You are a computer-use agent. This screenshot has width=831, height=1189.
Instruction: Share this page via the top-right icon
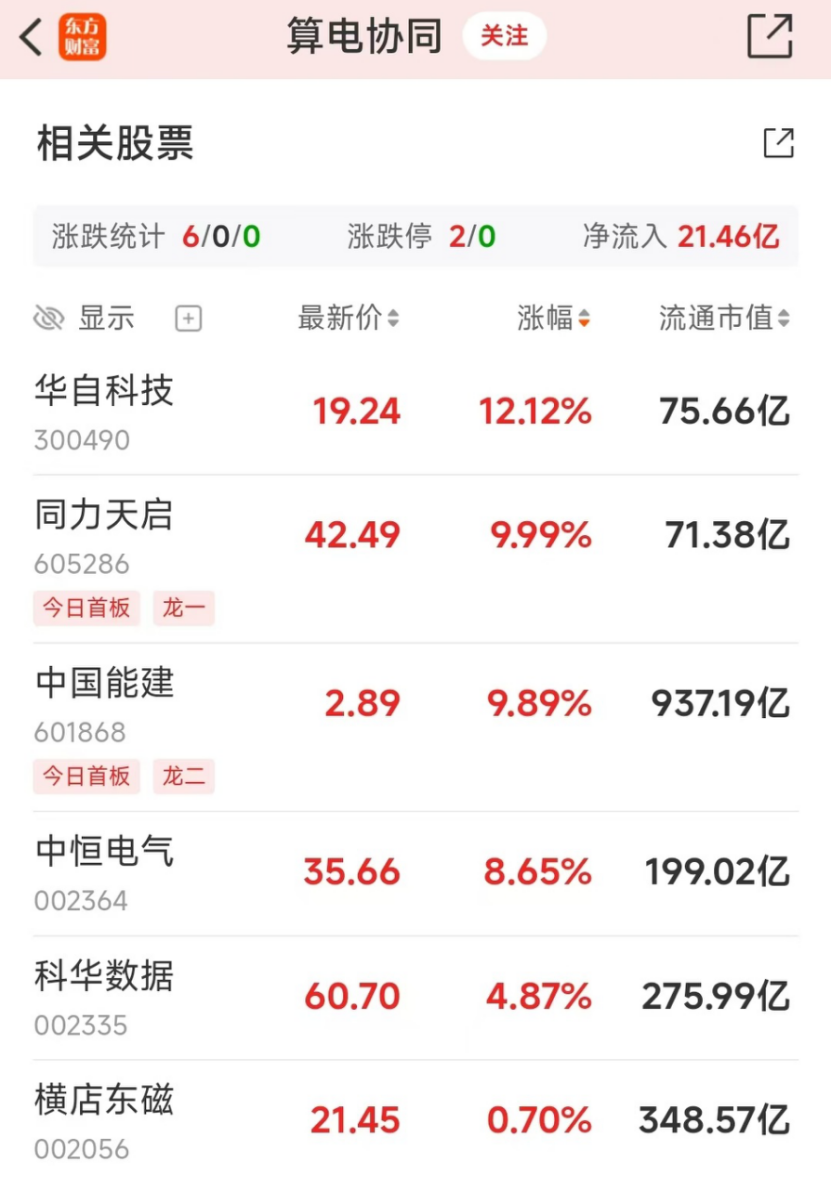(770, 37)
